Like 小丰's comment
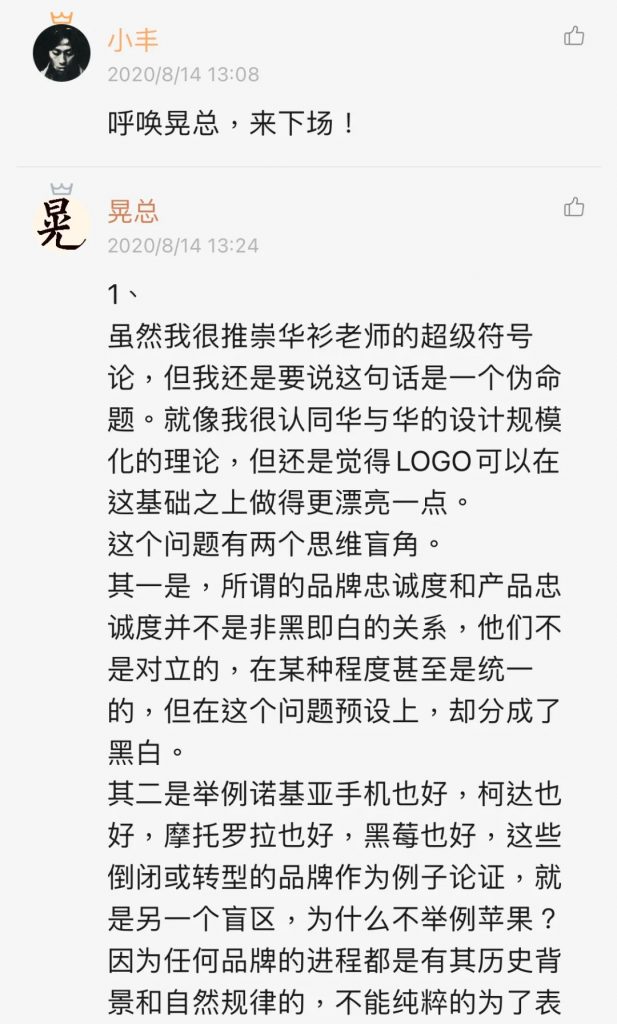617x1024 pixels. tap(574, 37)
